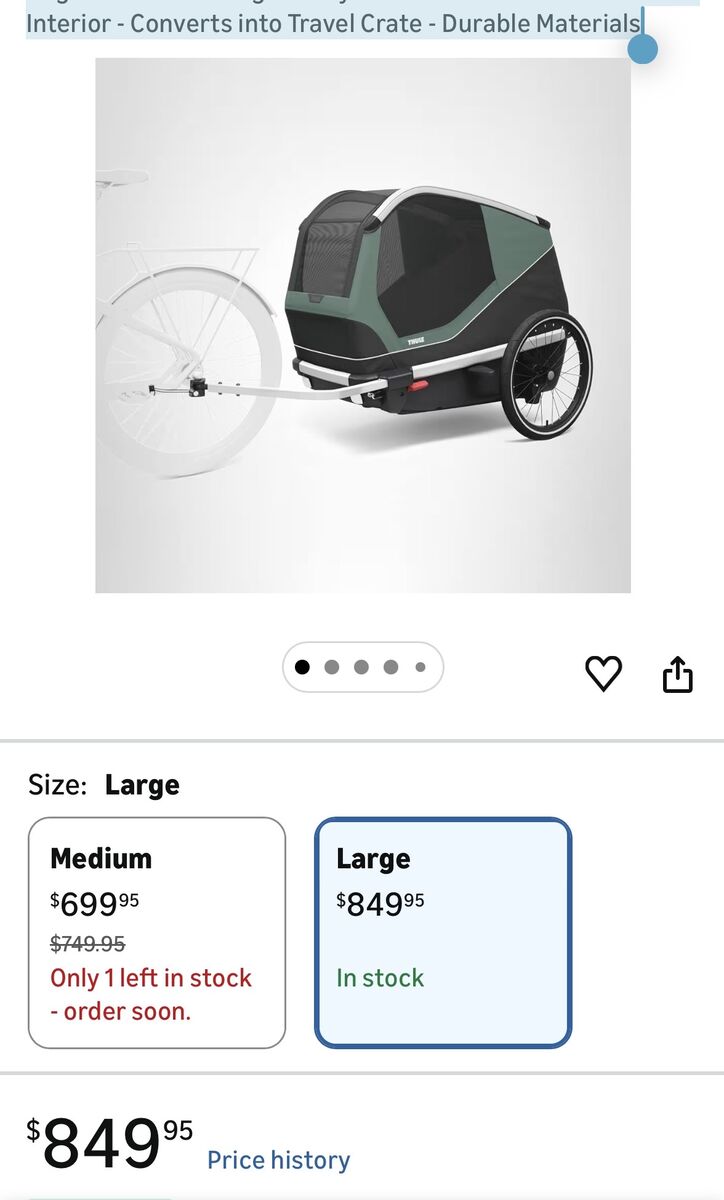This screenshot has width=724, height=1200.
Task: Select the first carousel dot
Action: tap(303, 665)
